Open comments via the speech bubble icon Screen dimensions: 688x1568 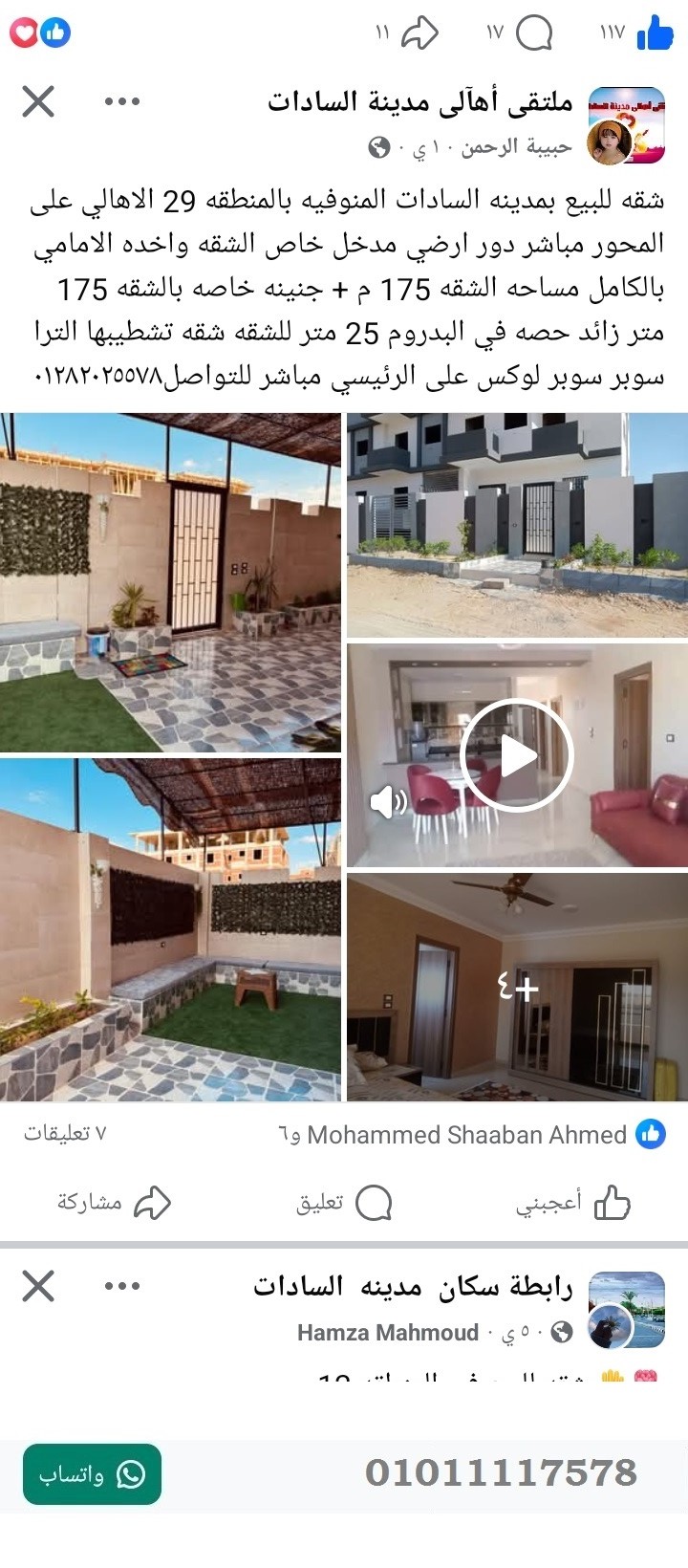click(x=536, y=32)
